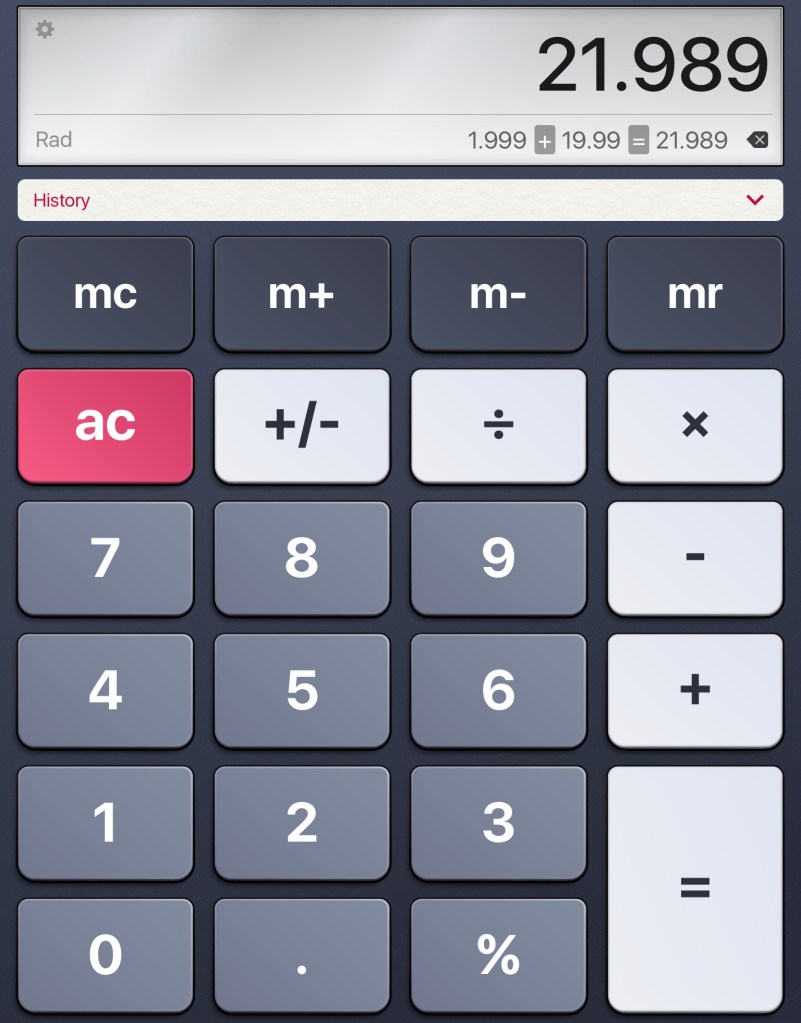
Task: Subtract from memory using m-
Action: point(498,294)
